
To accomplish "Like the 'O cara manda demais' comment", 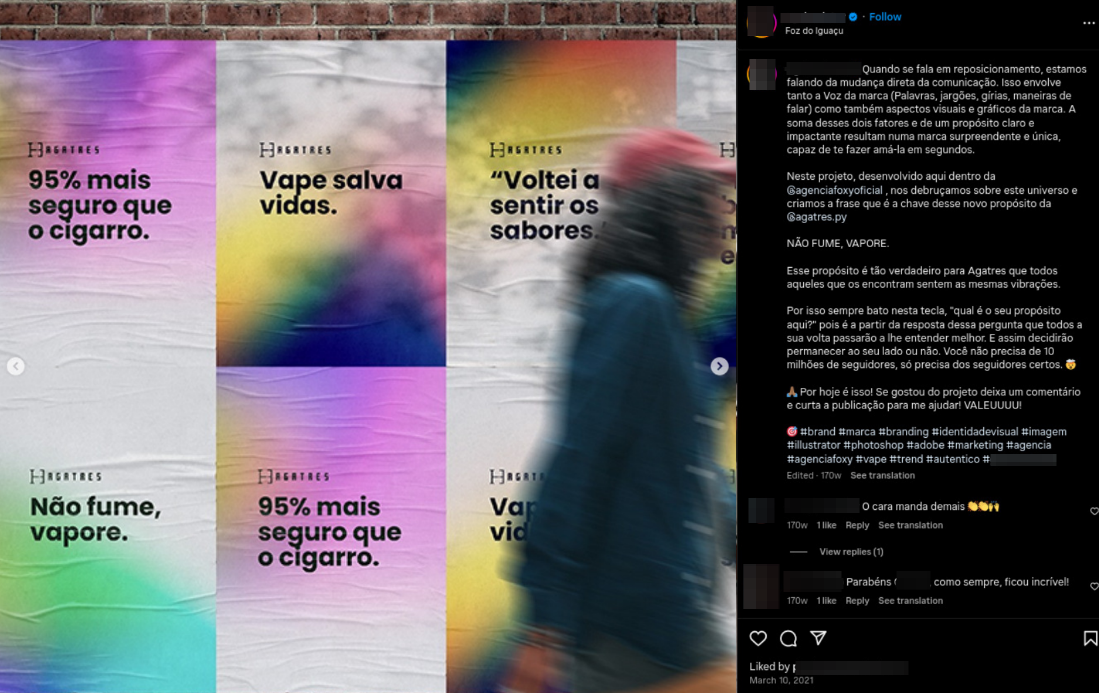I will (x=1093, y=511).
